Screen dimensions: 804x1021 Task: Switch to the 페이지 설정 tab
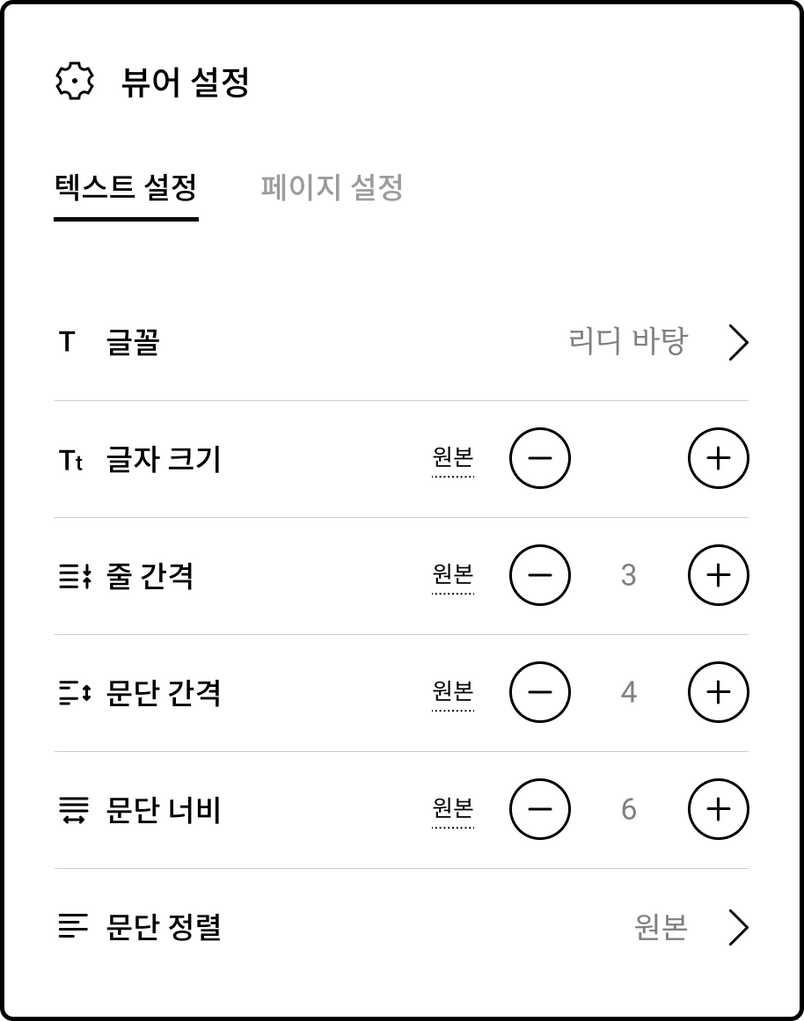click(x=331, y=188)
